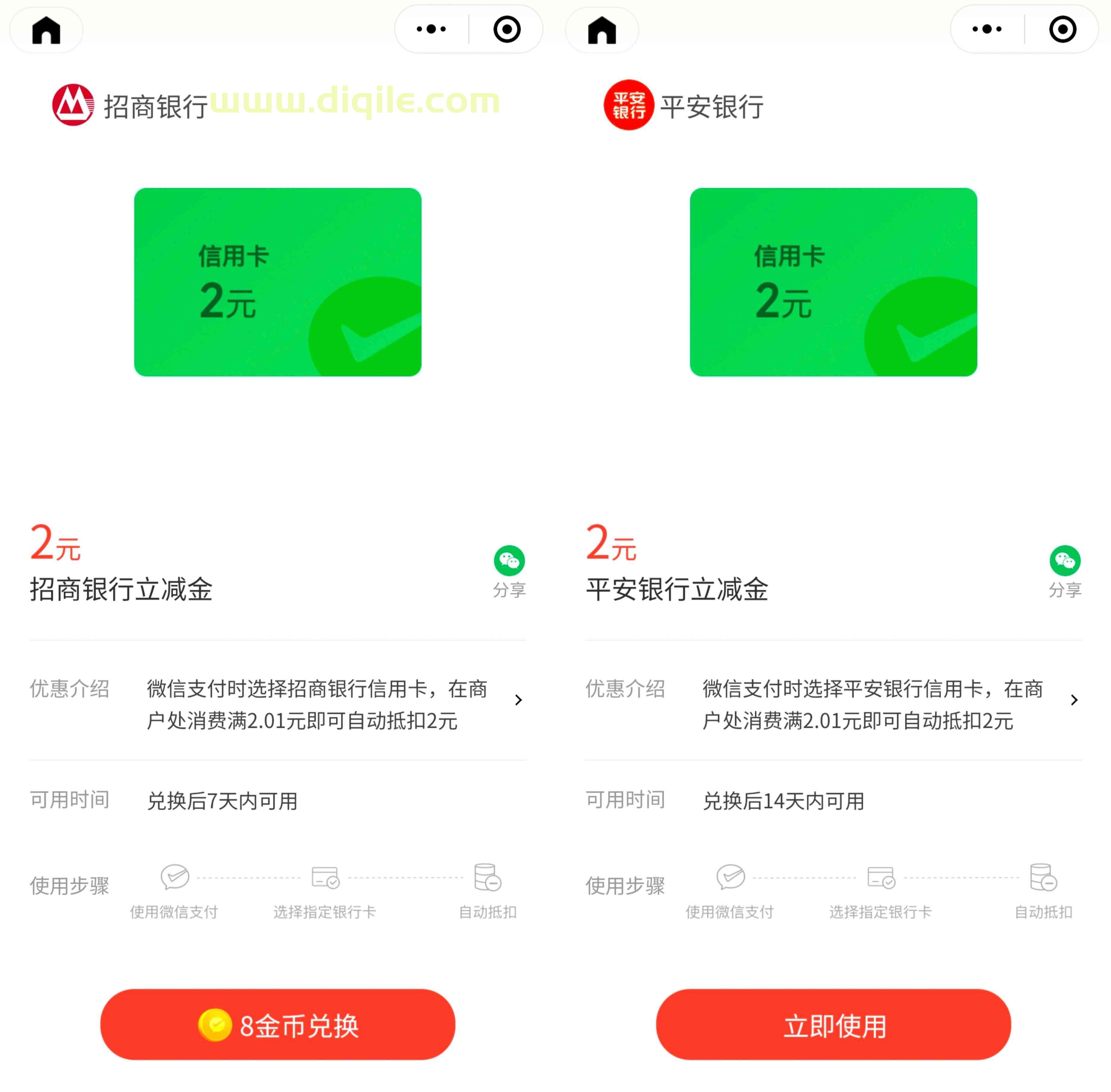Share the 招商银行立减金 coupon via WeChat
The width and height of the screenshot is (1111, 1092).
pyautogui.click(x=509, y=569)
